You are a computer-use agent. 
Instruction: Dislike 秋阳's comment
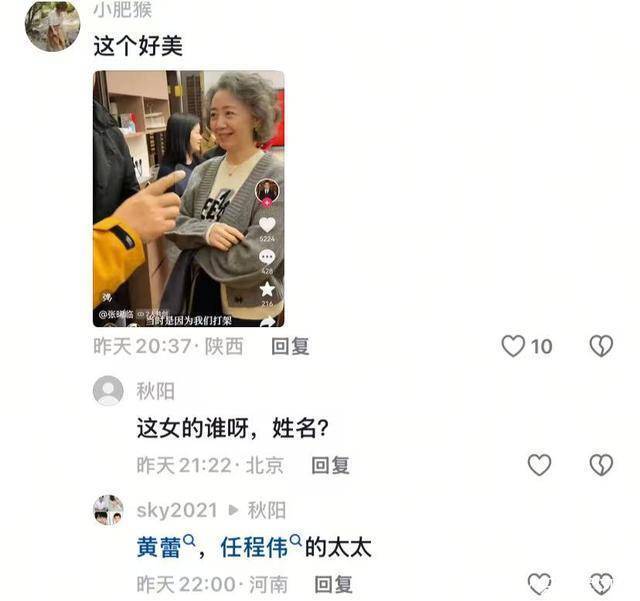(x=601, y=465)
